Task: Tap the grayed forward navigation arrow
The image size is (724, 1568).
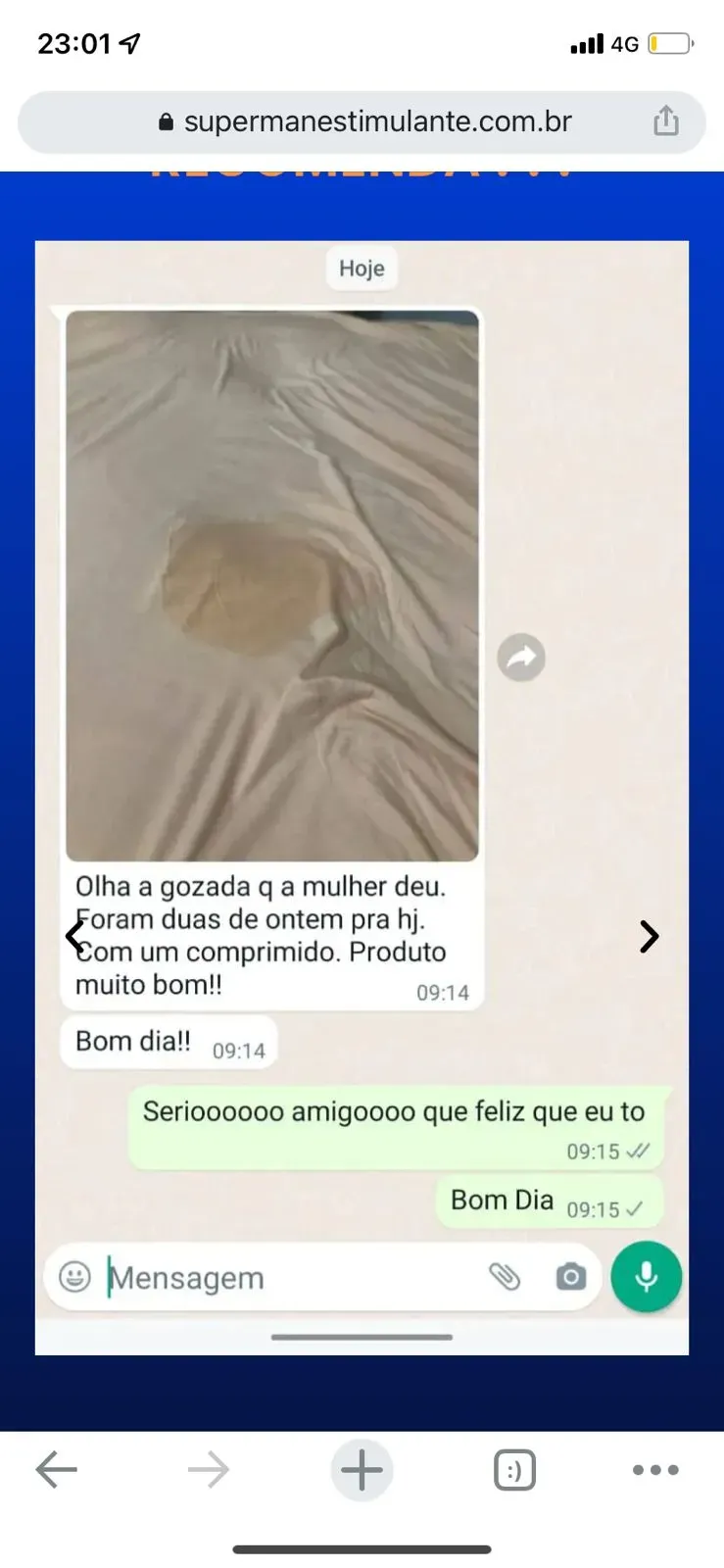Action: pos(208,1470)
